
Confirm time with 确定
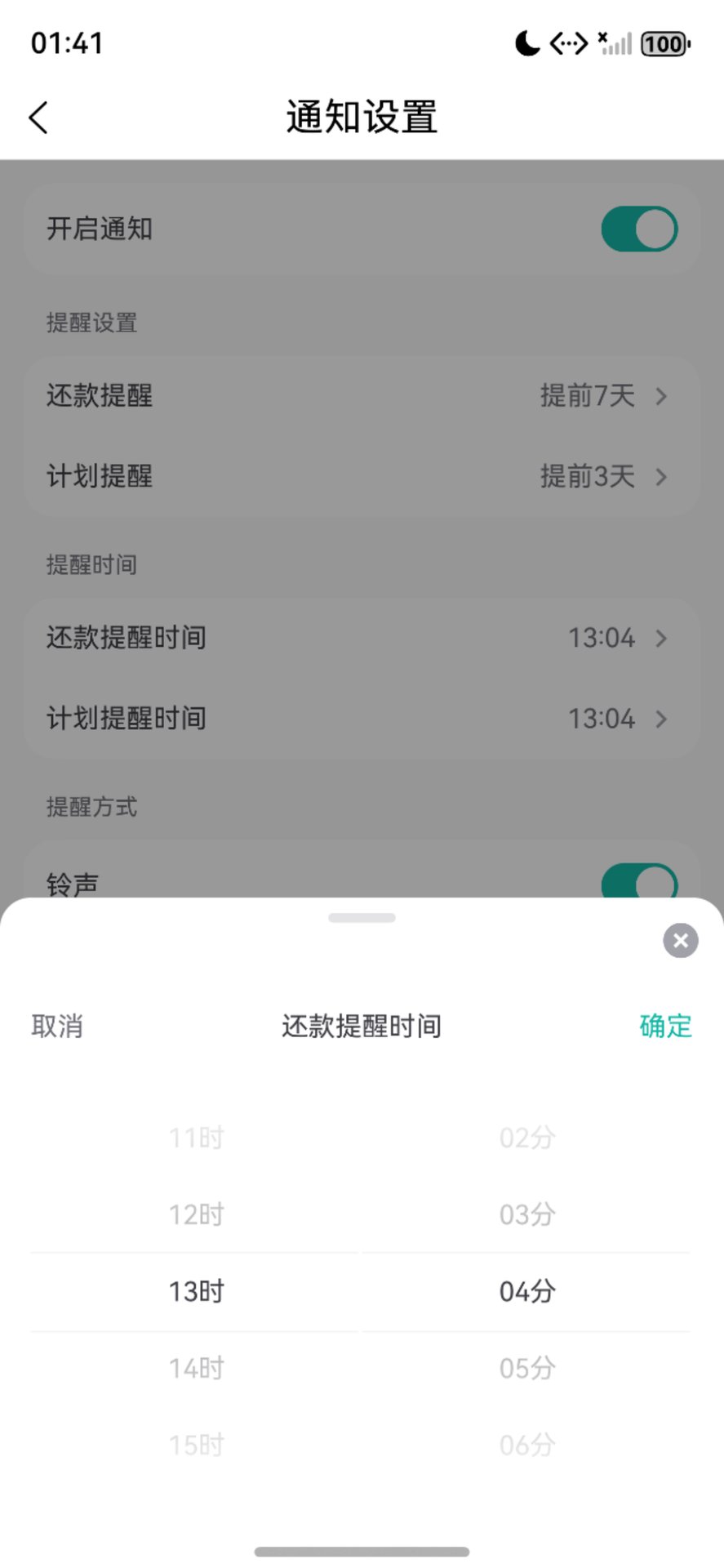pyautogui.click(x=665, y=1027)
